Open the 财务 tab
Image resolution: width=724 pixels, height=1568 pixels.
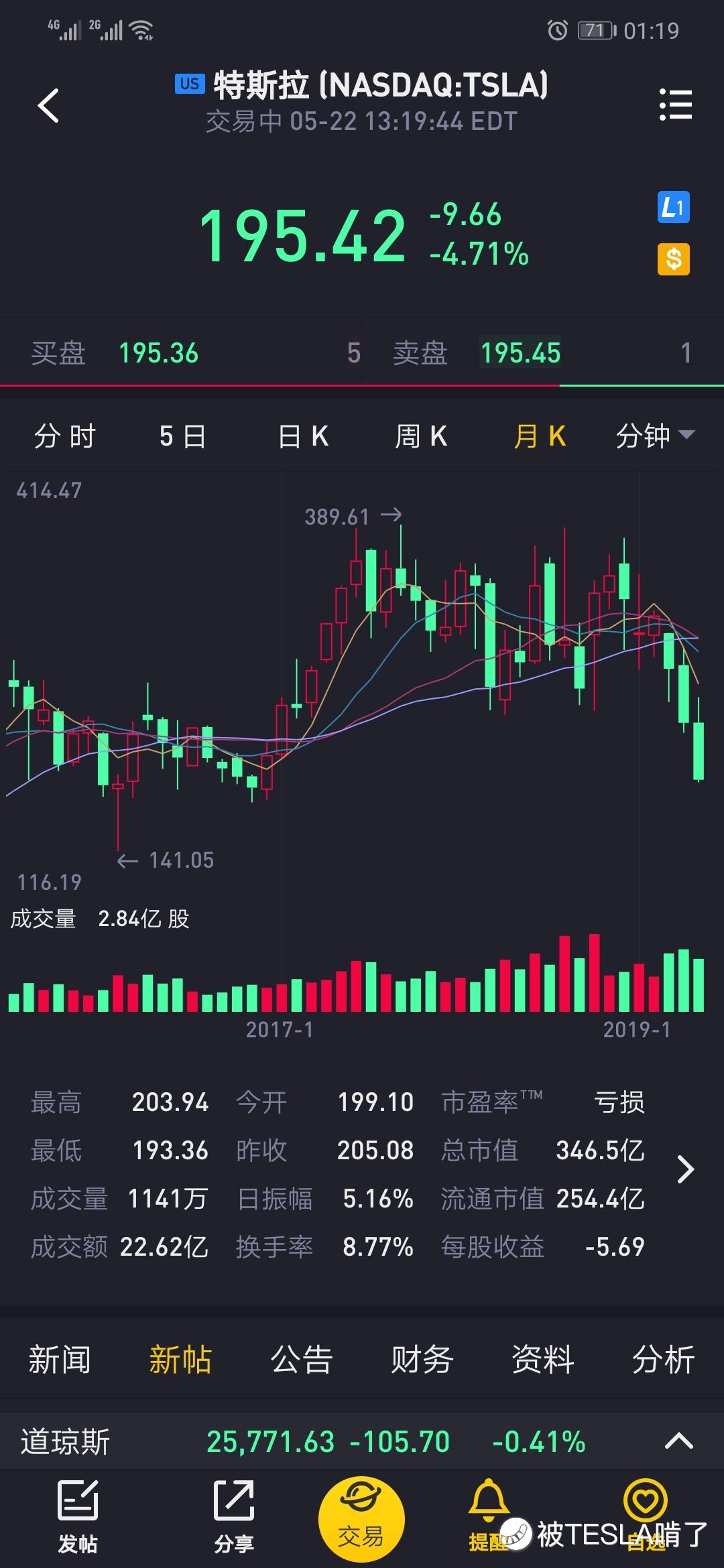[x=422, y=1360]
